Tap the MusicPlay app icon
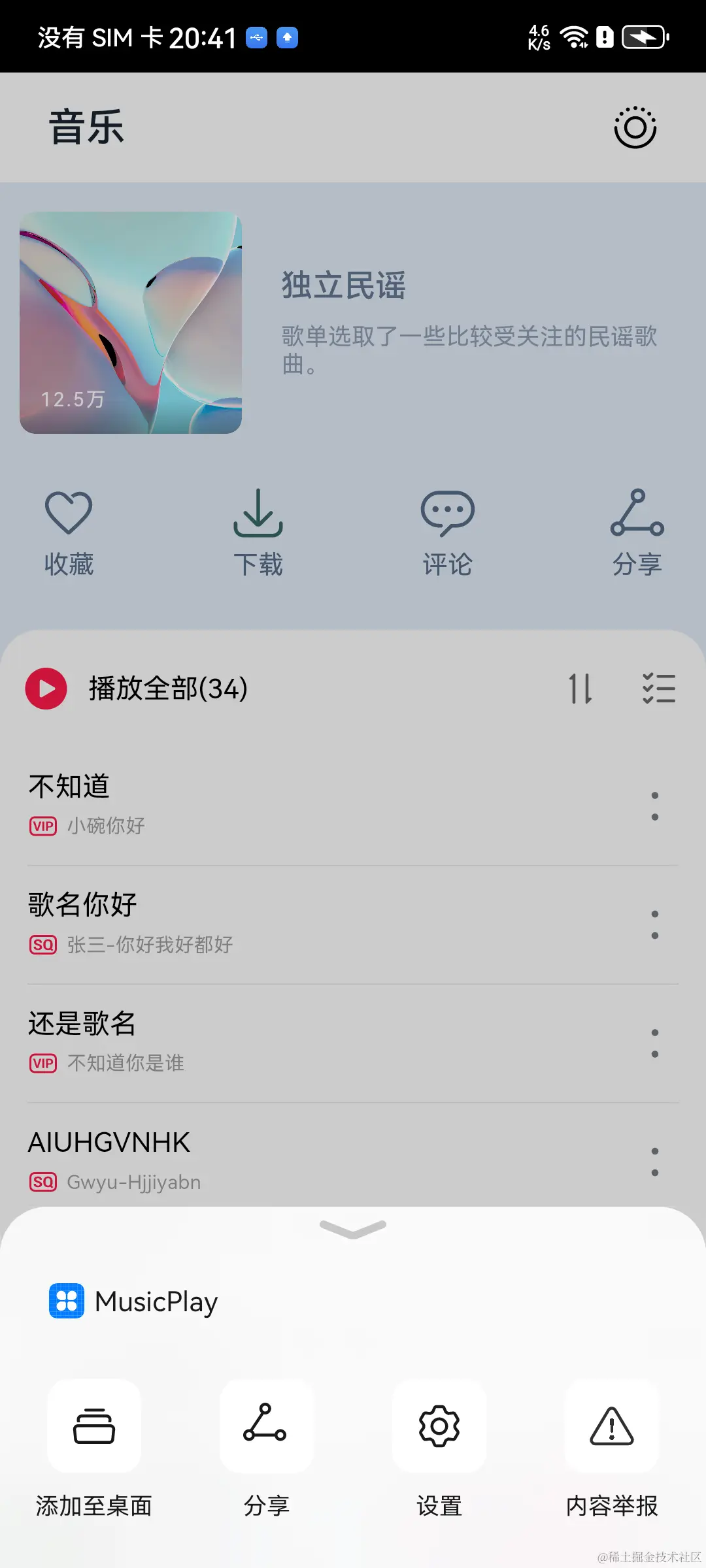The width and height of the screenshot is (706, 1568). tap(67, 1301)
